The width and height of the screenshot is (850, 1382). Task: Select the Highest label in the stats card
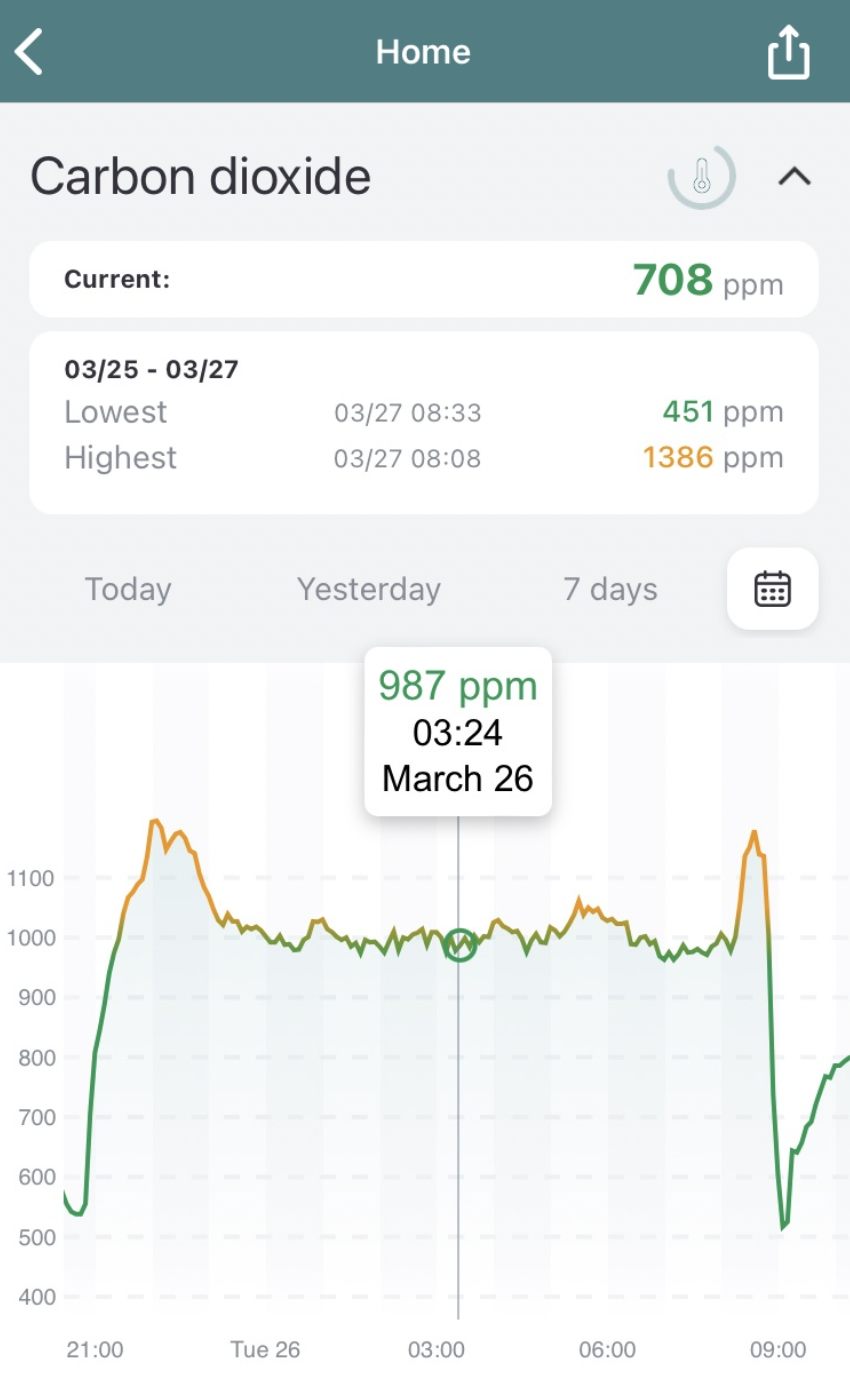[120, 457]
